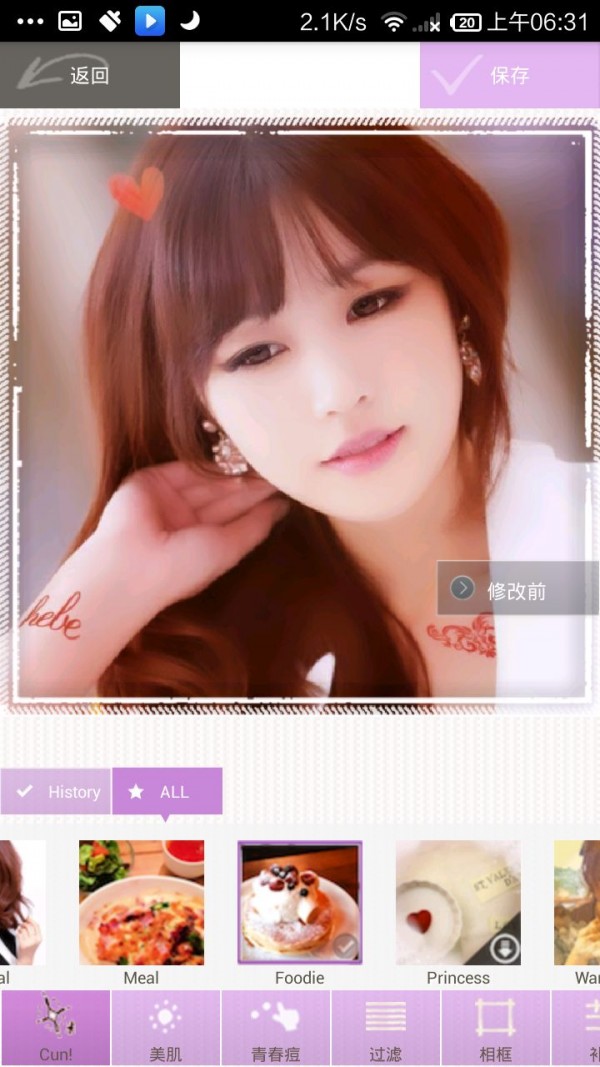Screen dimensions: 600x1067
Task: Open the 相框 frame tool
Action: (495, 1028)
